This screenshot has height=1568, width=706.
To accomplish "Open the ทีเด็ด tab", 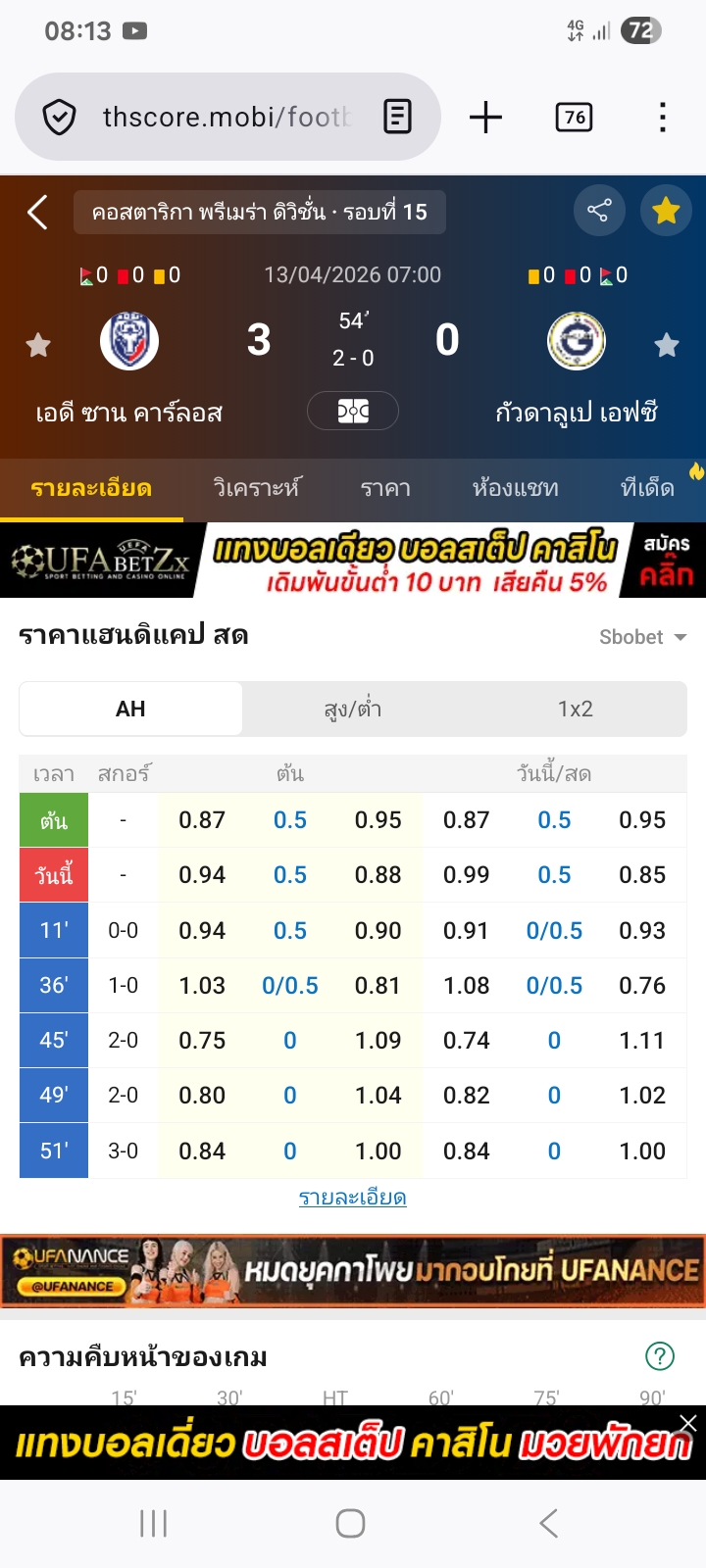I will 647,488.
